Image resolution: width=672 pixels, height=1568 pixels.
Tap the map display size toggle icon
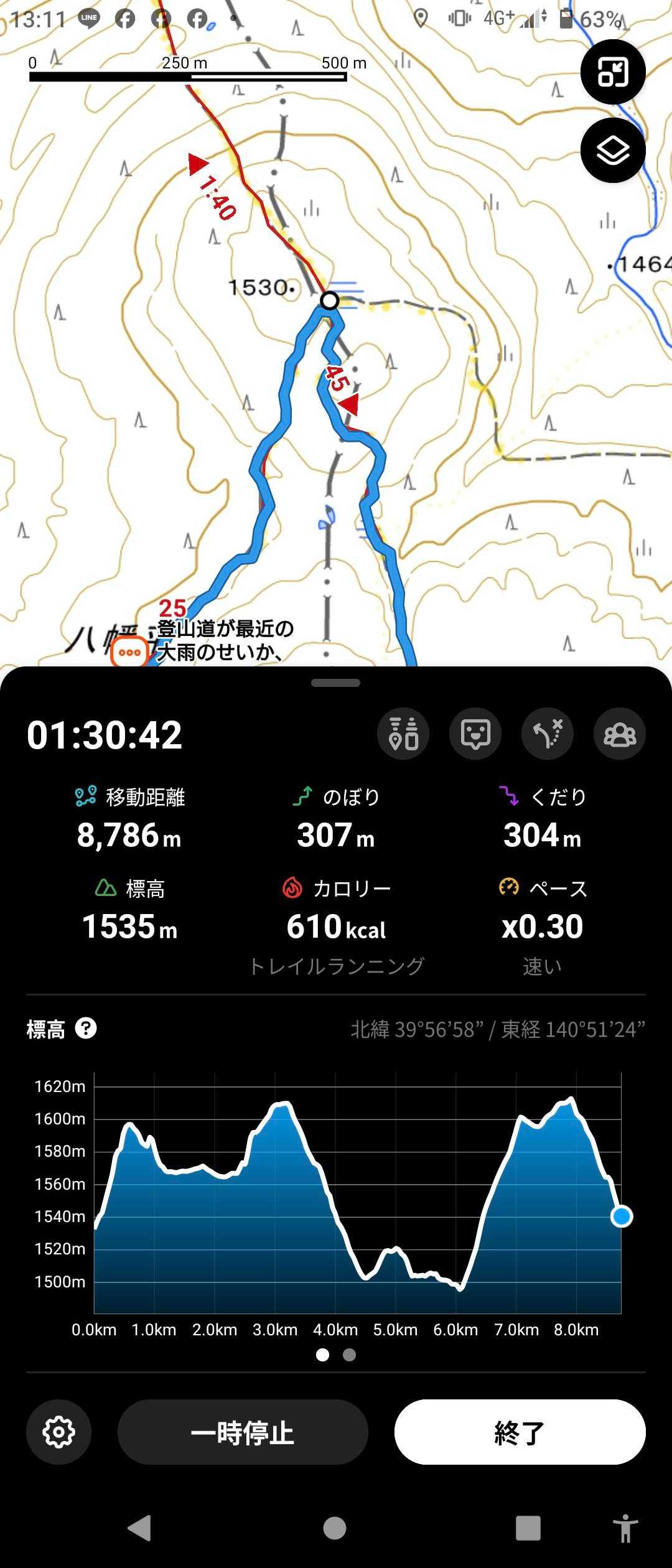613,72
